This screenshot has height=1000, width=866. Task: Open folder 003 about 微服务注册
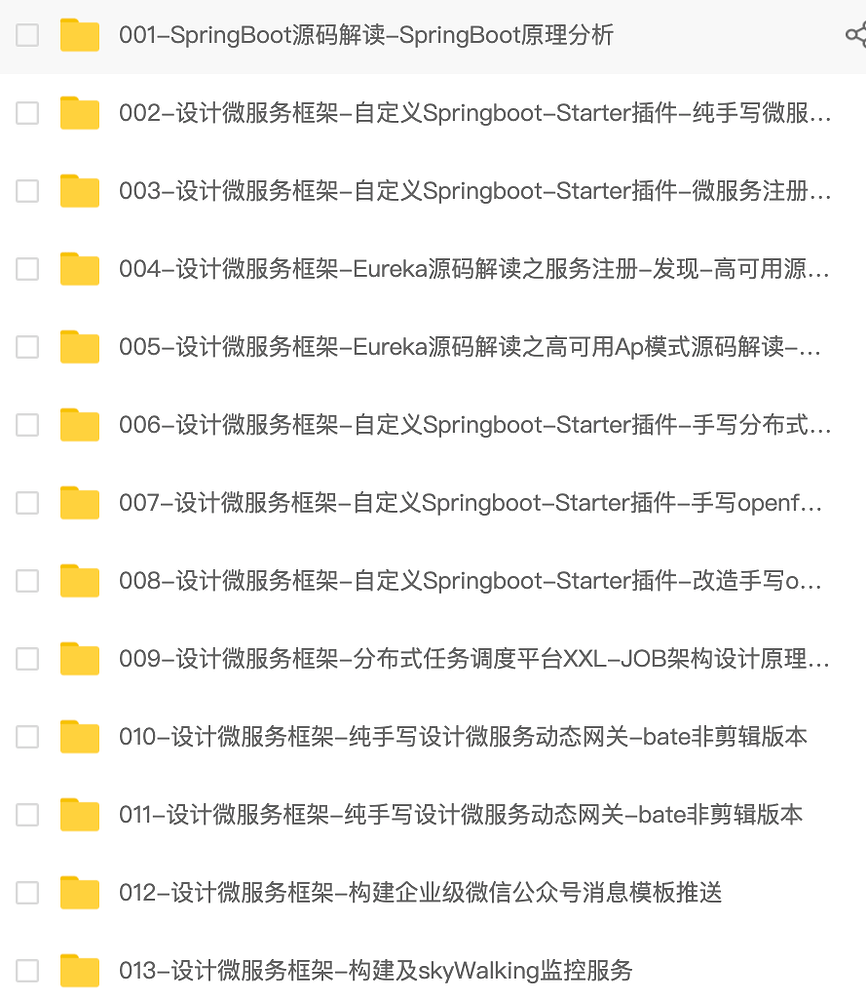tap(474, 191)
